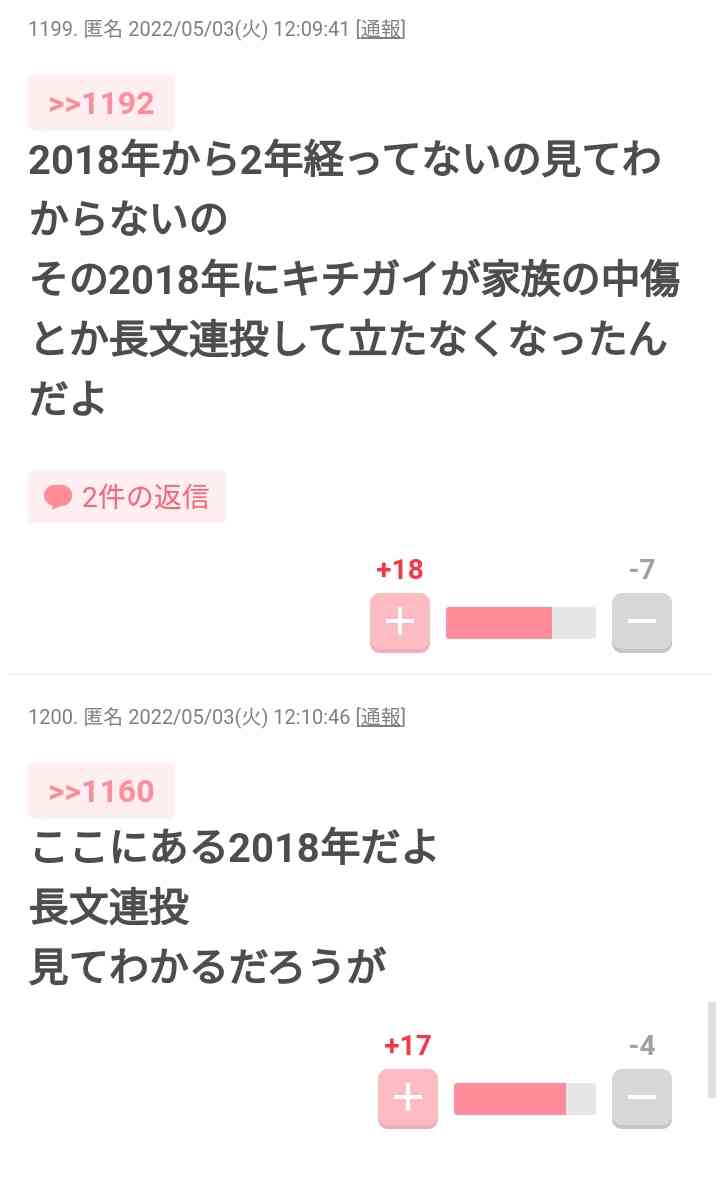Viewport: 720px width, 1183px height.
Task: Tap the pink plus icon to like comment 1200
Action: [406, 1099]
